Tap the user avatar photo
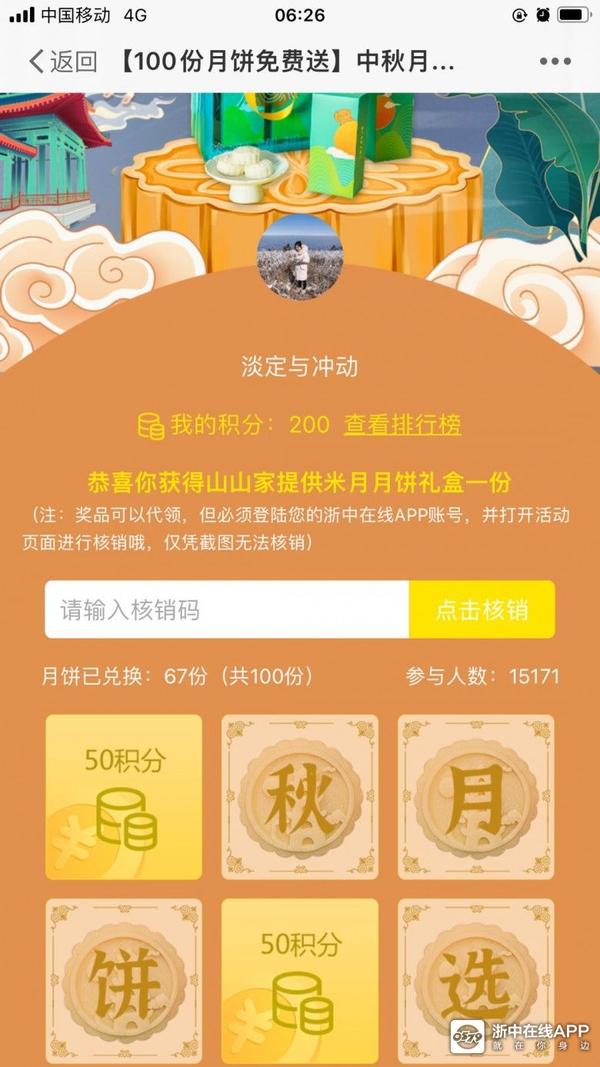Image resolution: width=600 pixels, height=1067 pixels. pyautogui.click(x=300, y=257)
